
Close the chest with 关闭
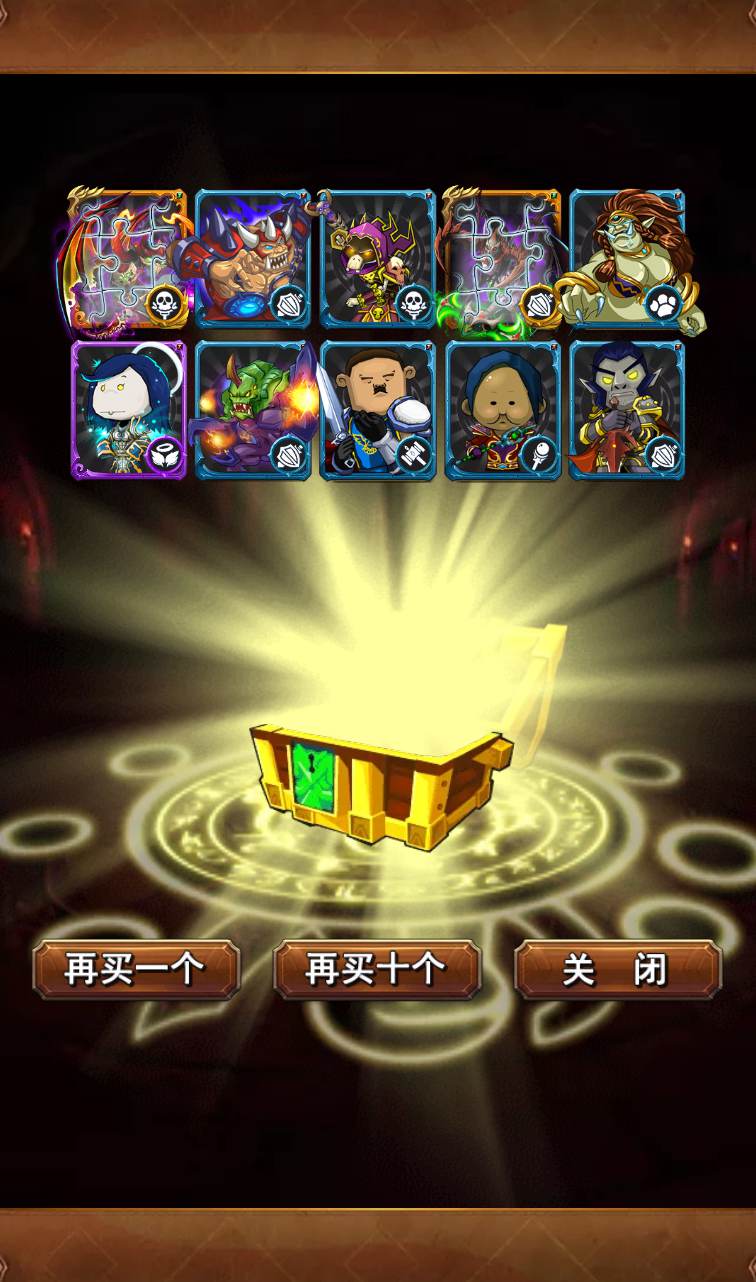(617, 969)
